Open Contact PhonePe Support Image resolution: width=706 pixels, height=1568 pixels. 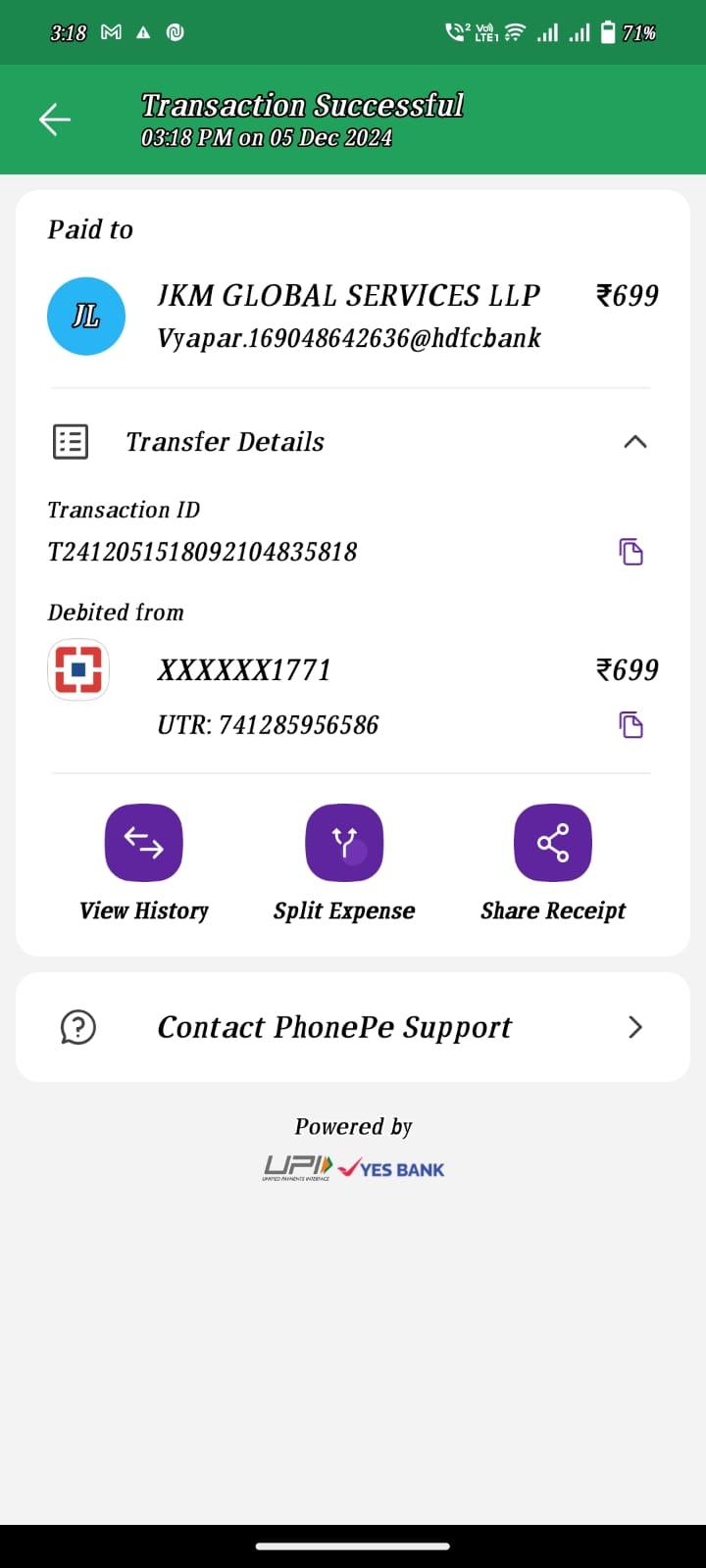tap(353, 1027)
